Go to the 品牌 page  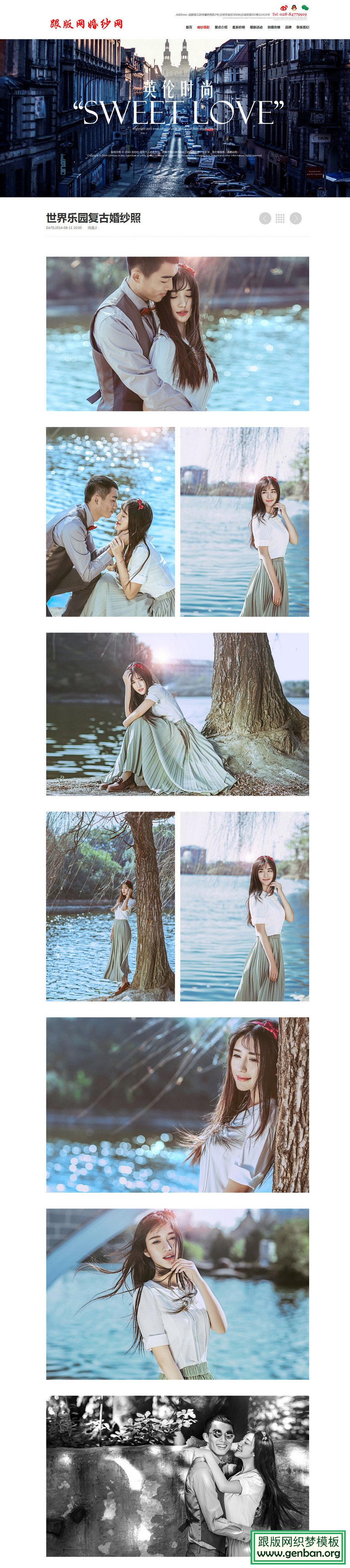288,27
